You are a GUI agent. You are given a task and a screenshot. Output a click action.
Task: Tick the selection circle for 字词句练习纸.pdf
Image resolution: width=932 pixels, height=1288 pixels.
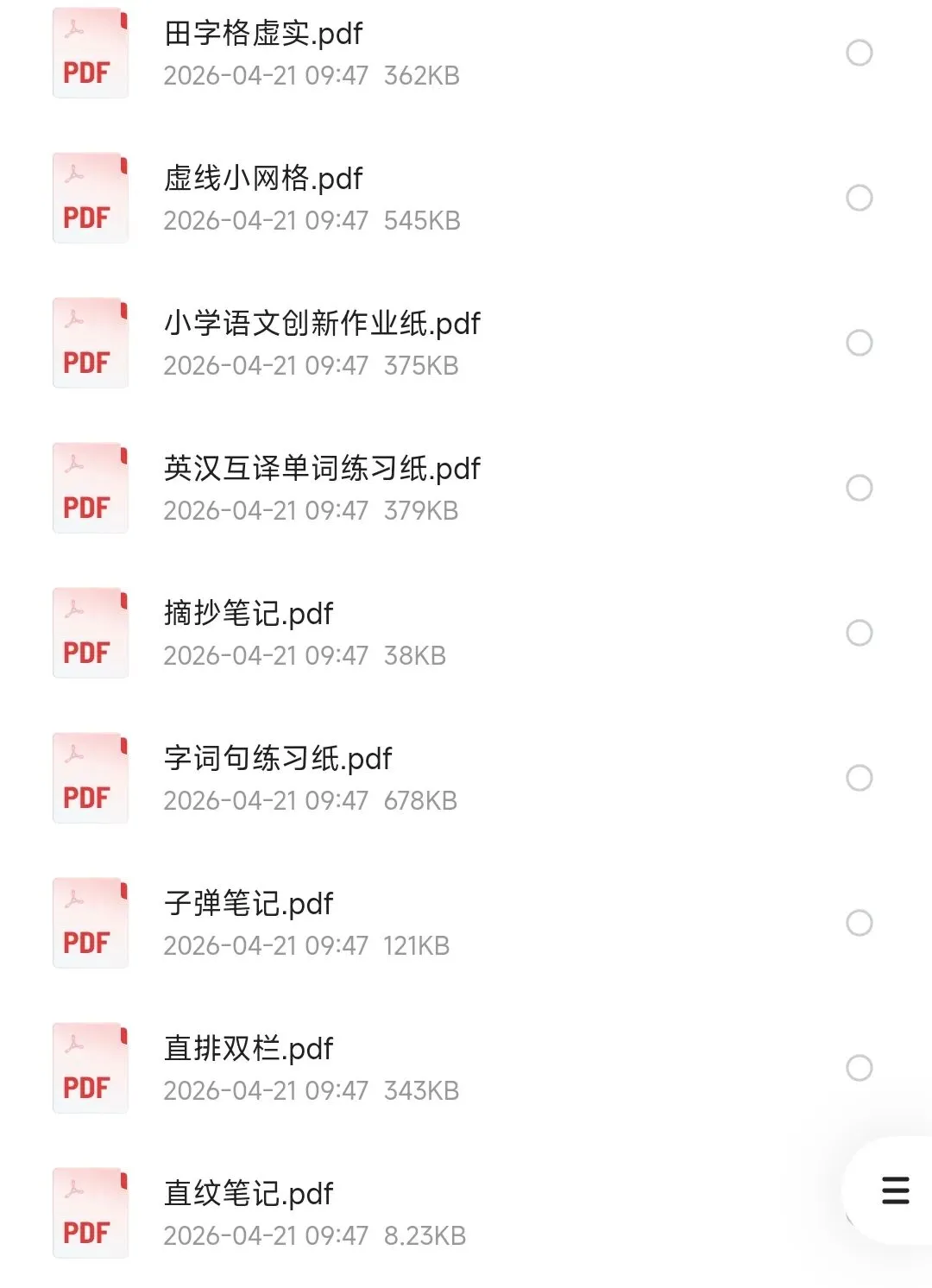859,778
